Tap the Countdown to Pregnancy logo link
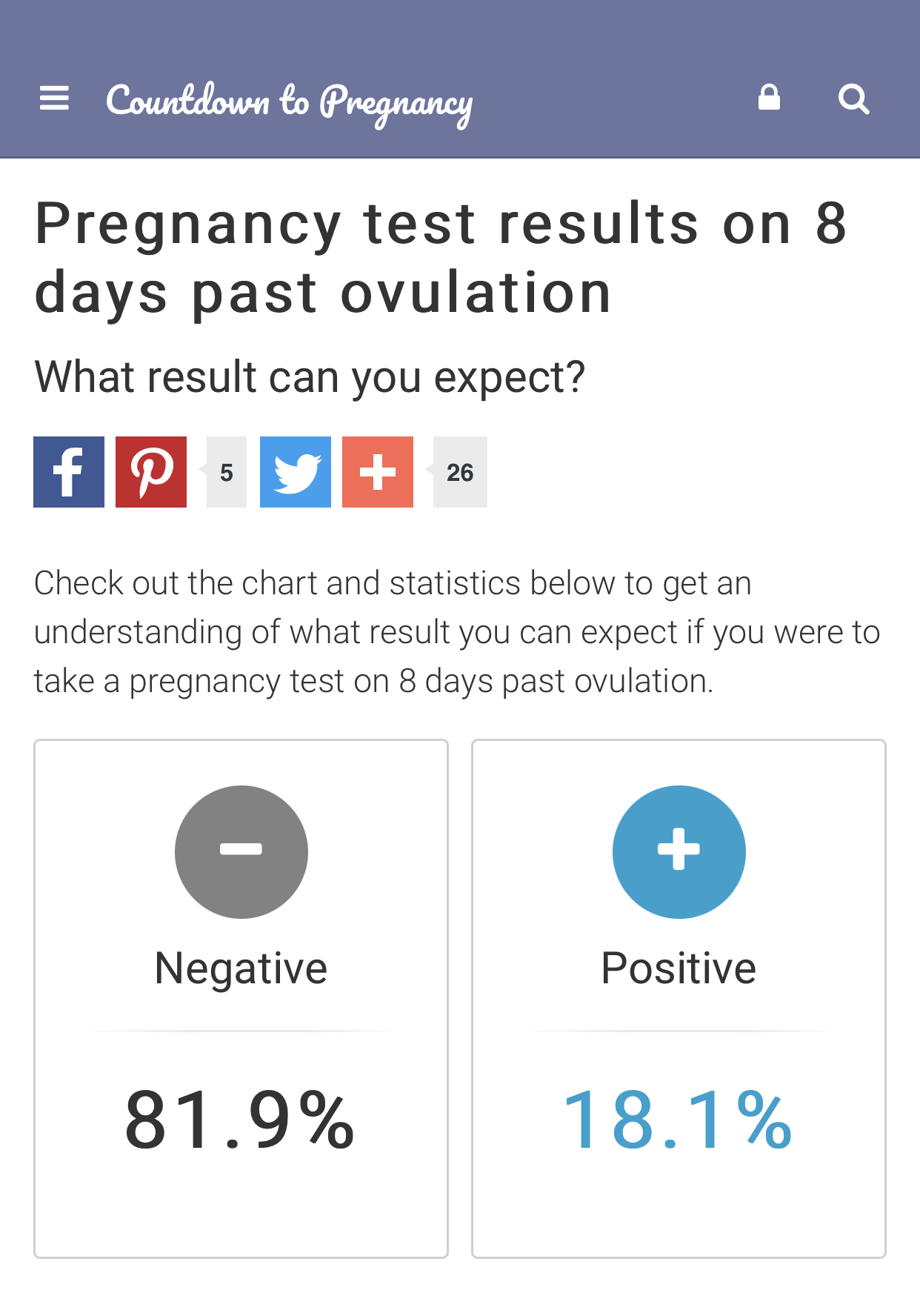The image size is (920, 1316). pyautogui.click(x=289, y=102)
